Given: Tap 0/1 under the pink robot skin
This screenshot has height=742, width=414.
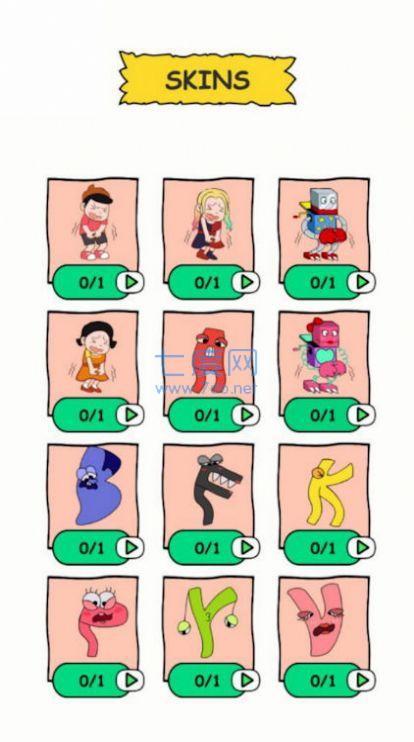Looking at the screenshot, I should click(x=329, y=415).
